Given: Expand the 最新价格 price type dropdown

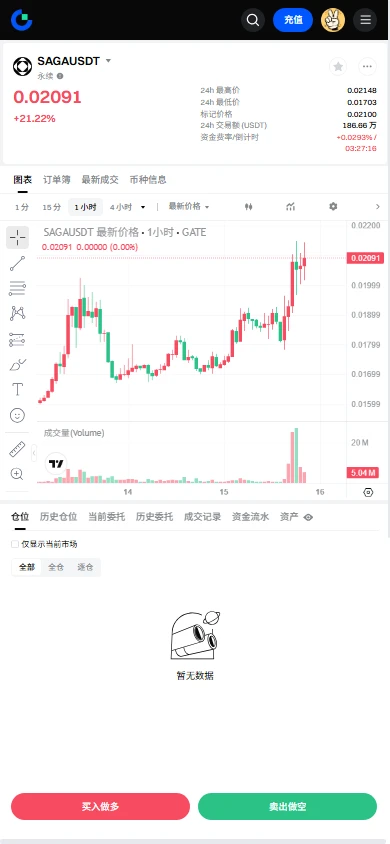Looking at the screenshot, I should point(189,207).
